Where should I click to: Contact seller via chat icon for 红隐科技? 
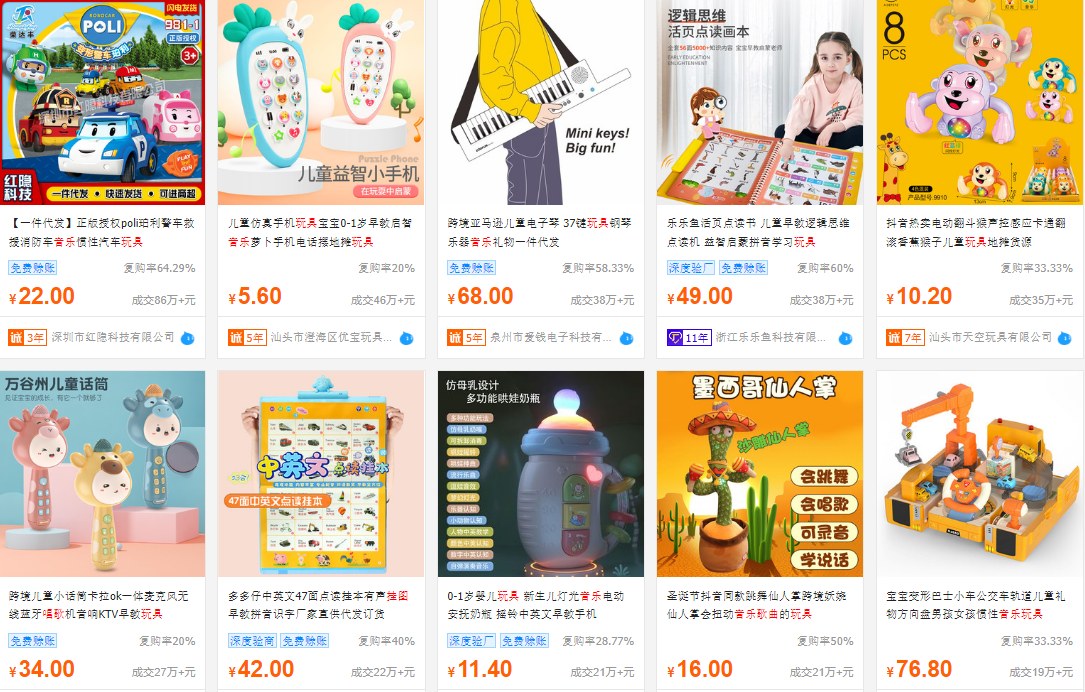[187, 338]
